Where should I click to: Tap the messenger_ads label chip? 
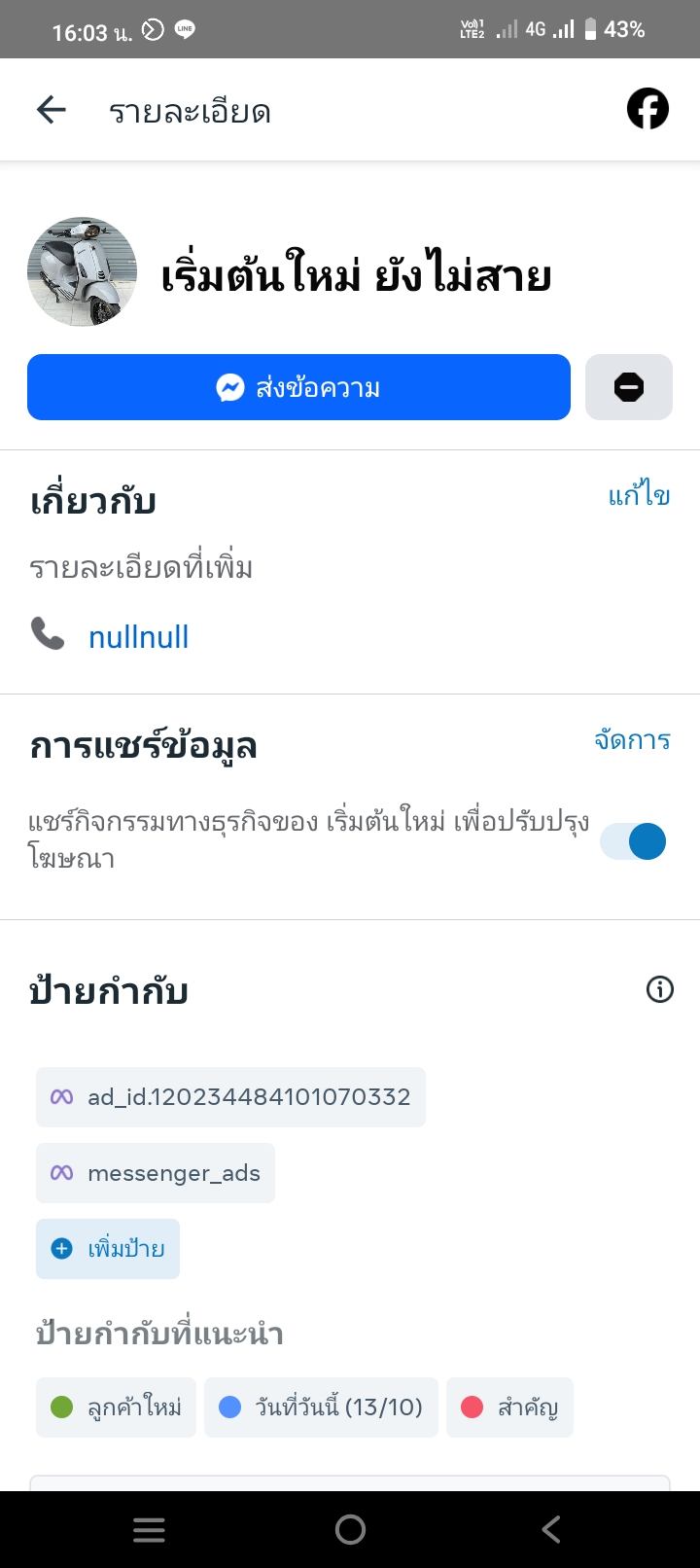[156, 1173]
